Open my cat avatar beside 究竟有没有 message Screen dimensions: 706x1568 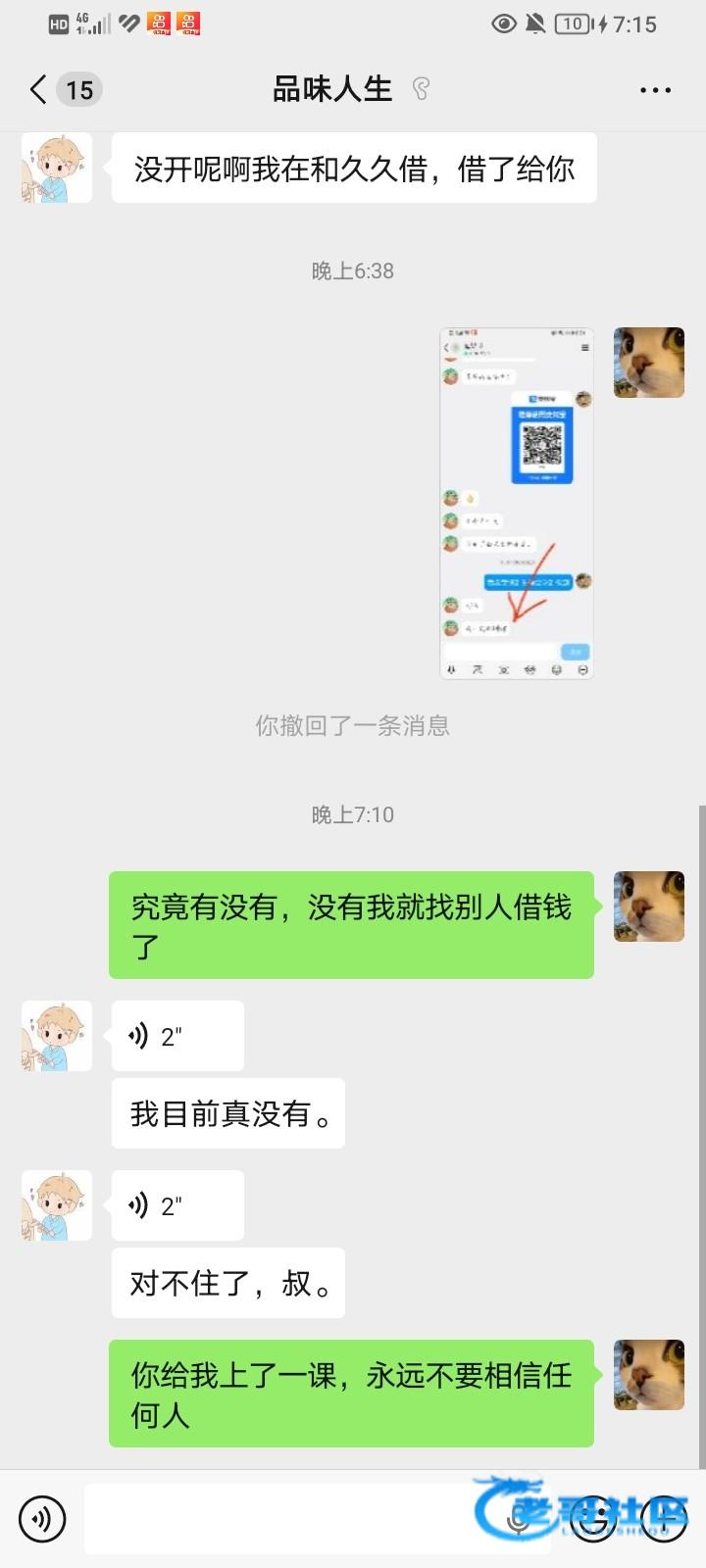click(648, 906)
